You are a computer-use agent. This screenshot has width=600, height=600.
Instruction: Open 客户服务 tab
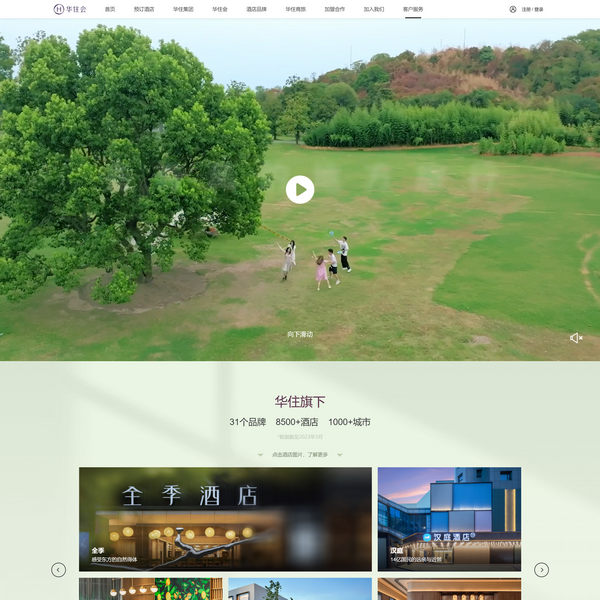pos(413,9)
